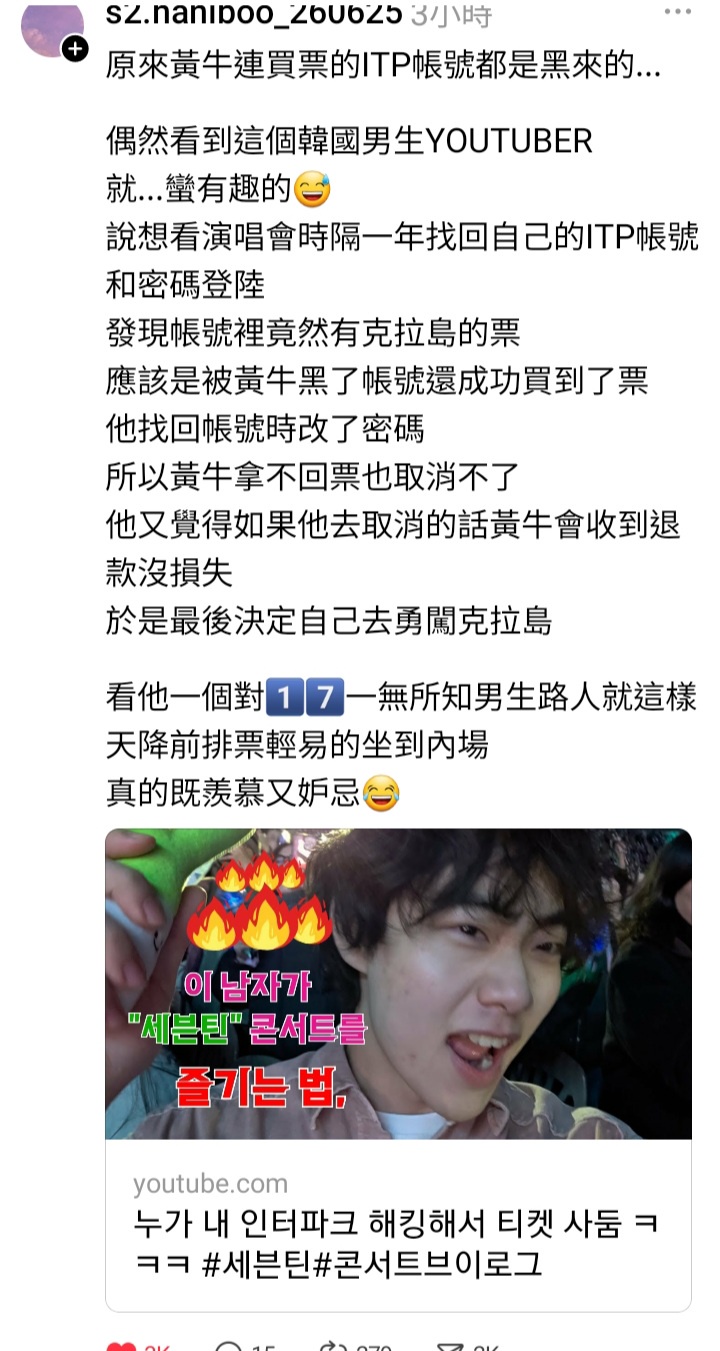Open the YouTube video link card
The height and width of the screenshot is (1351, 720).
398,1068
